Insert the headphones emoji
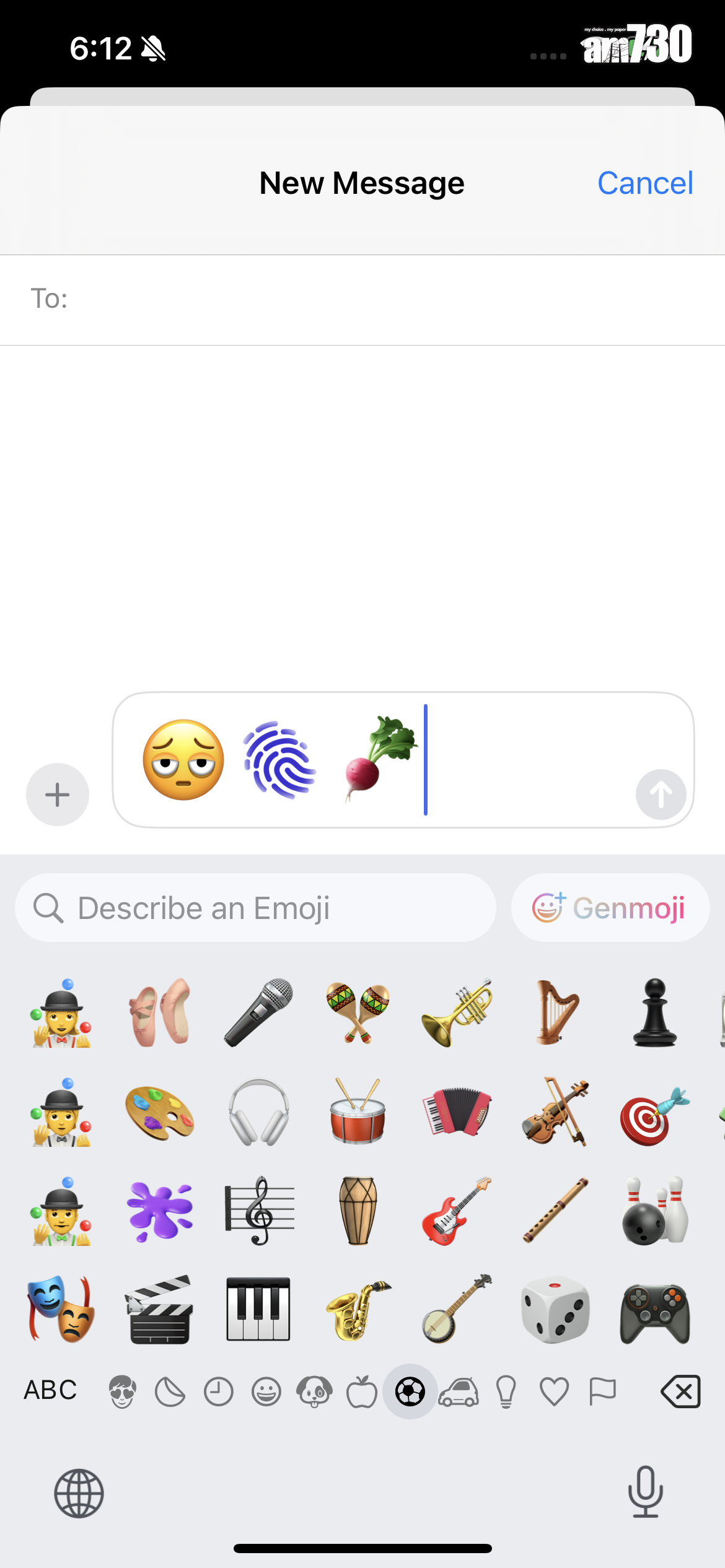Screen dimensions: 725x1568 (258, 1112)
